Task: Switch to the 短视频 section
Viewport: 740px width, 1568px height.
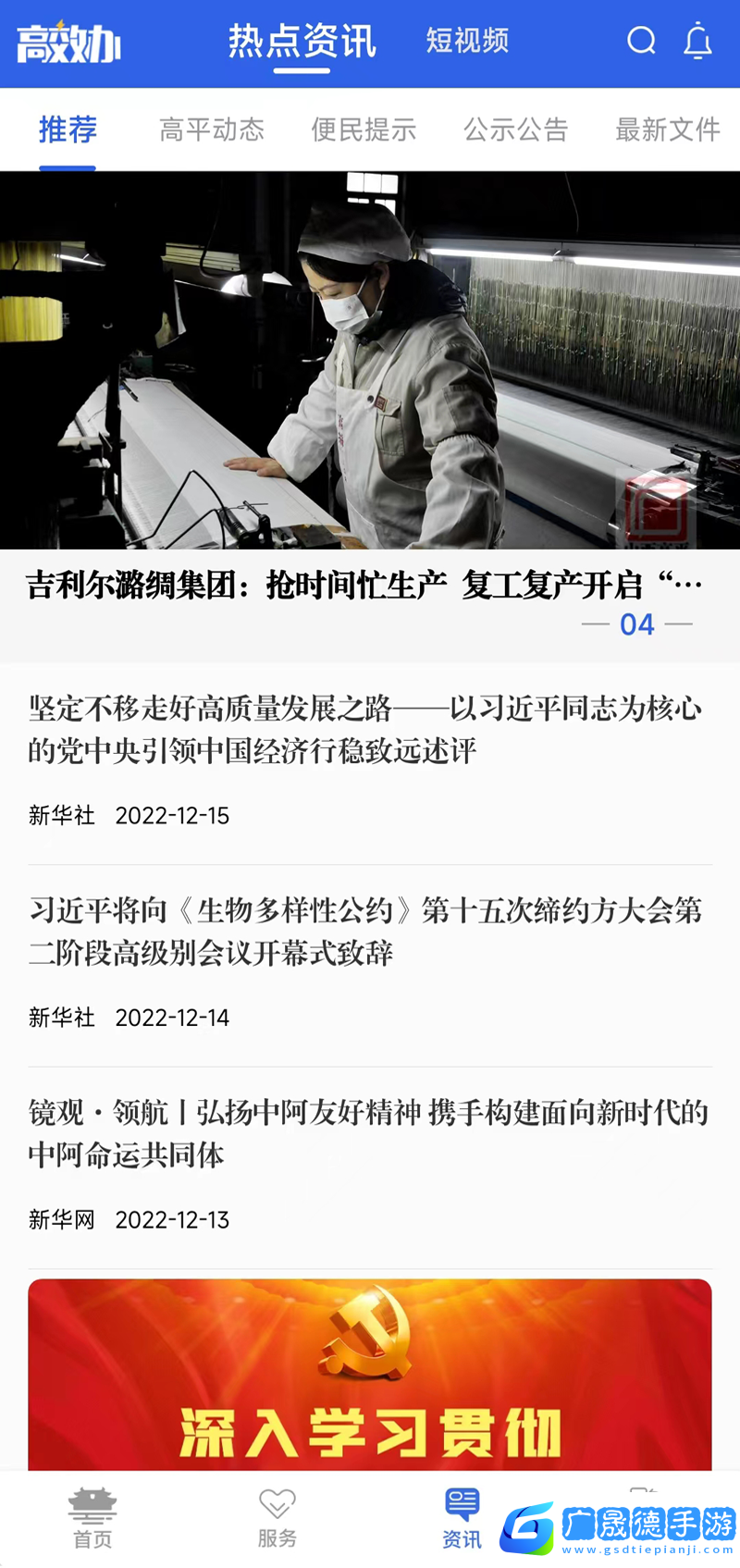Action: (467, 41)
